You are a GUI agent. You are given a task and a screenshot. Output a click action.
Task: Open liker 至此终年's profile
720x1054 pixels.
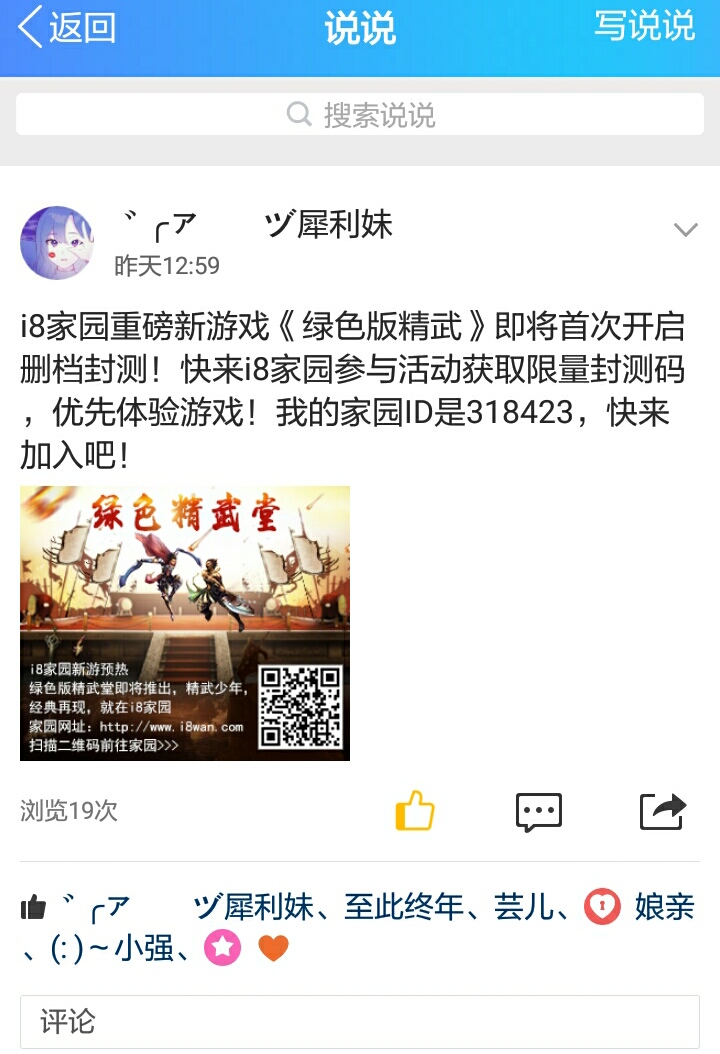coord(404,908)
